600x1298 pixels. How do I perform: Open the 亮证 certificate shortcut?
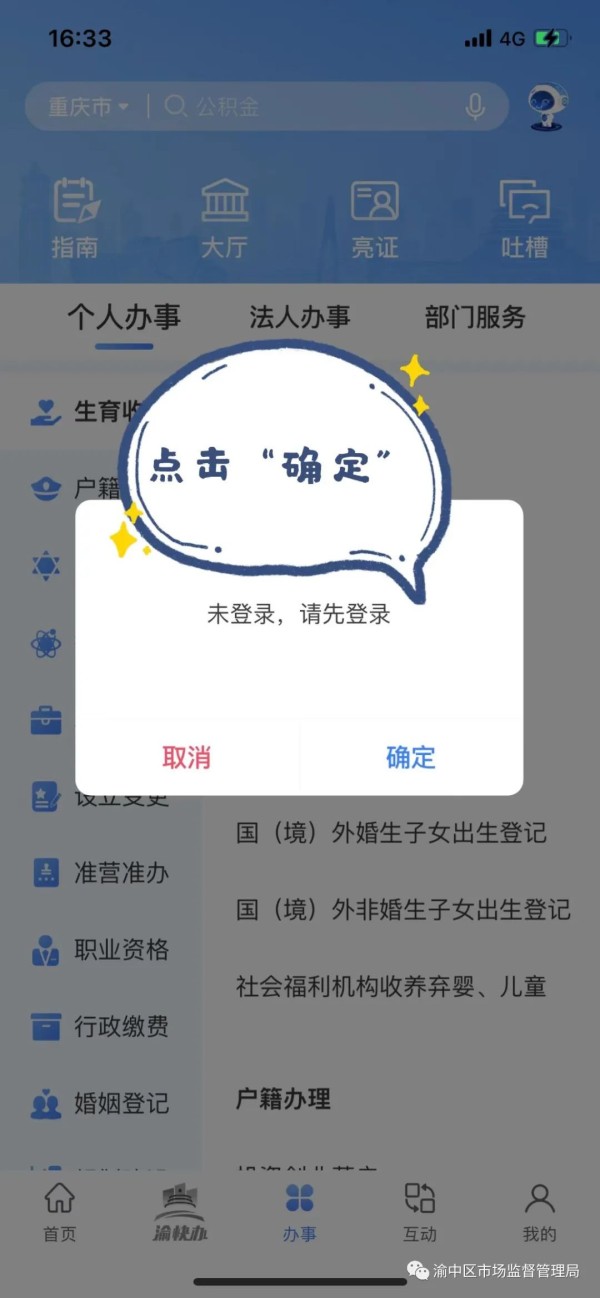(374, 219)
